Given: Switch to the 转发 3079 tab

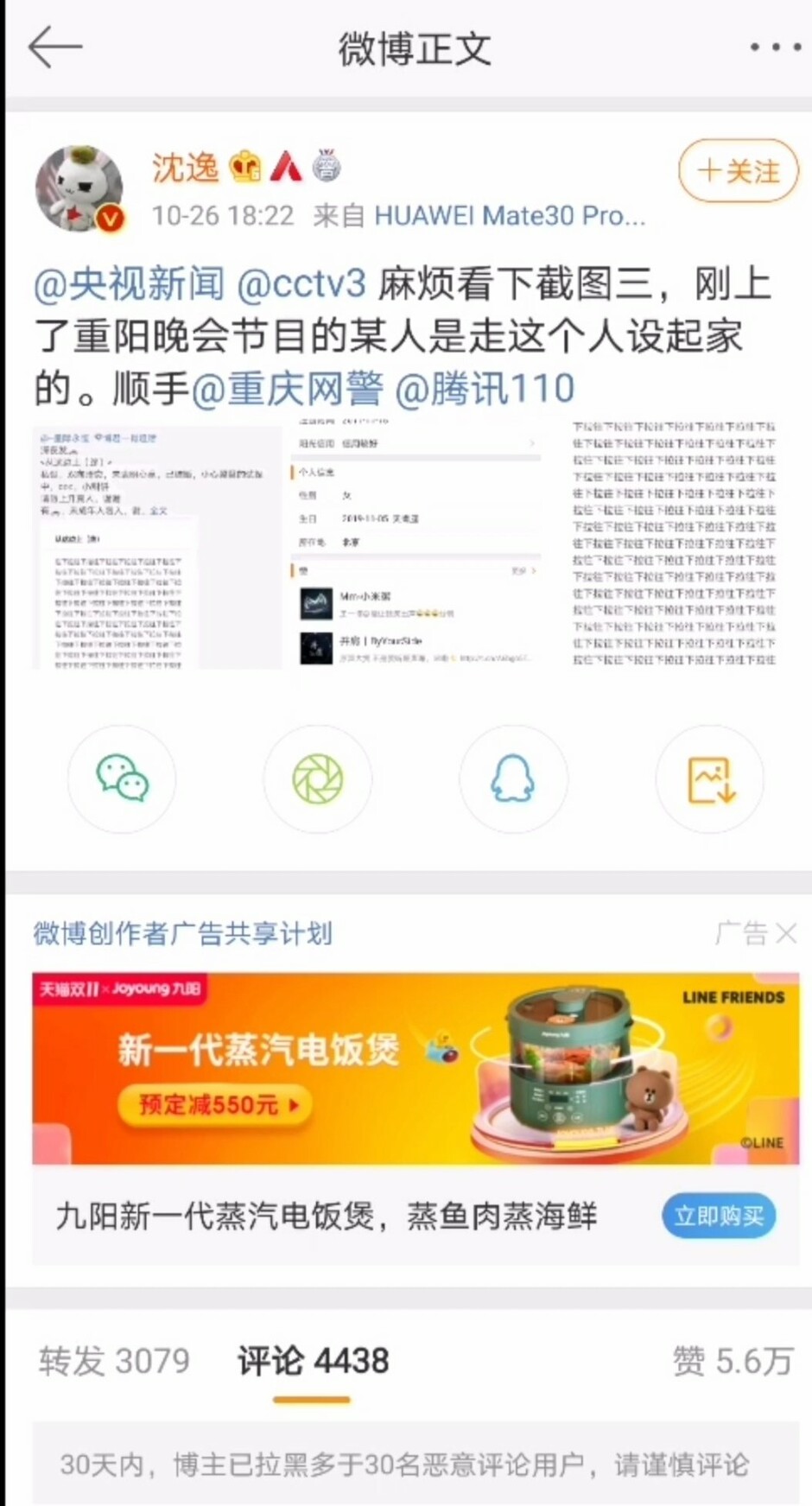Looking at the screenshot, I should (x=114, y=1361).
